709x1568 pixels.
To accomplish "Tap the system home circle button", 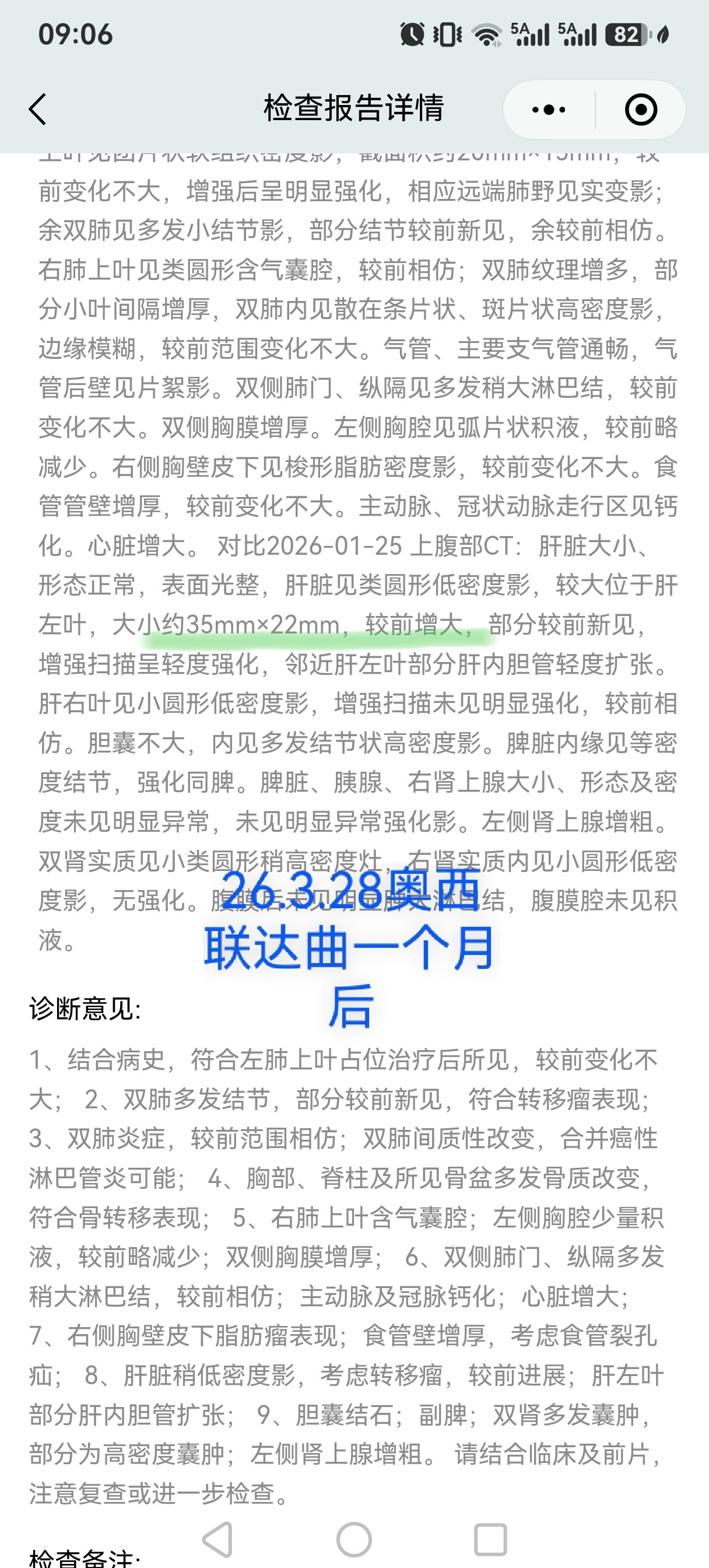I will coord(354,1539).
